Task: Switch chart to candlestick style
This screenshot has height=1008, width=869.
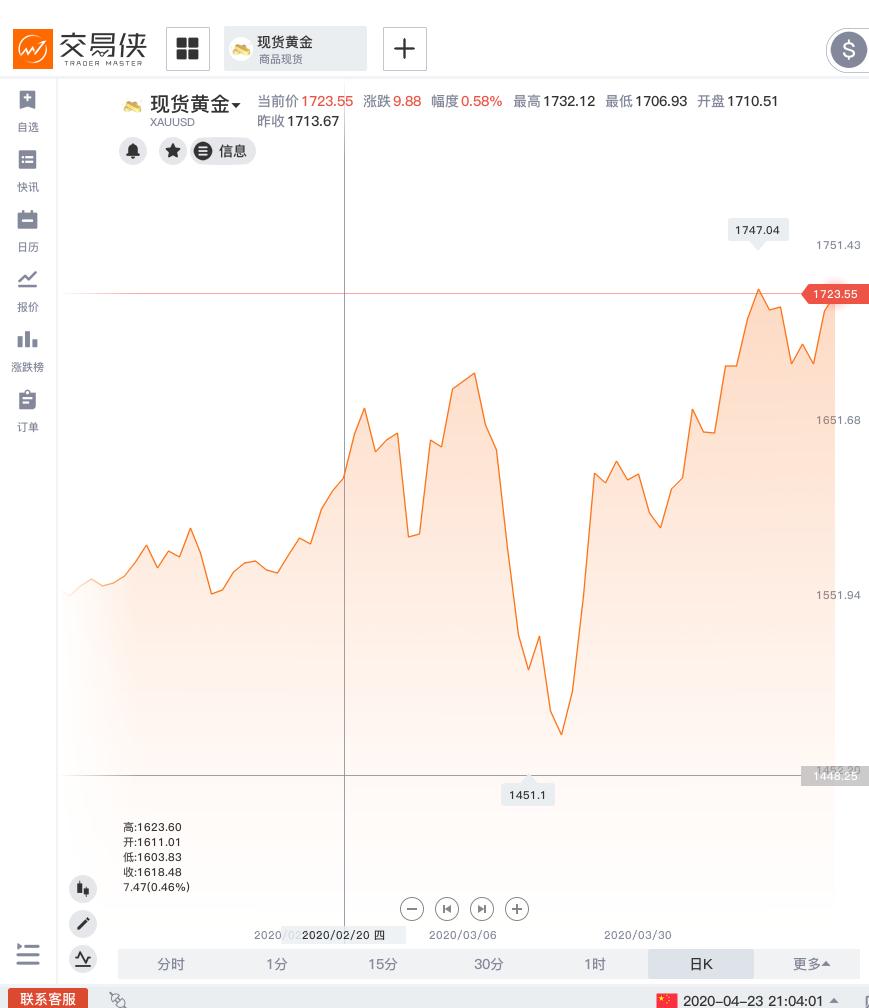Action: tap(83, 888)
